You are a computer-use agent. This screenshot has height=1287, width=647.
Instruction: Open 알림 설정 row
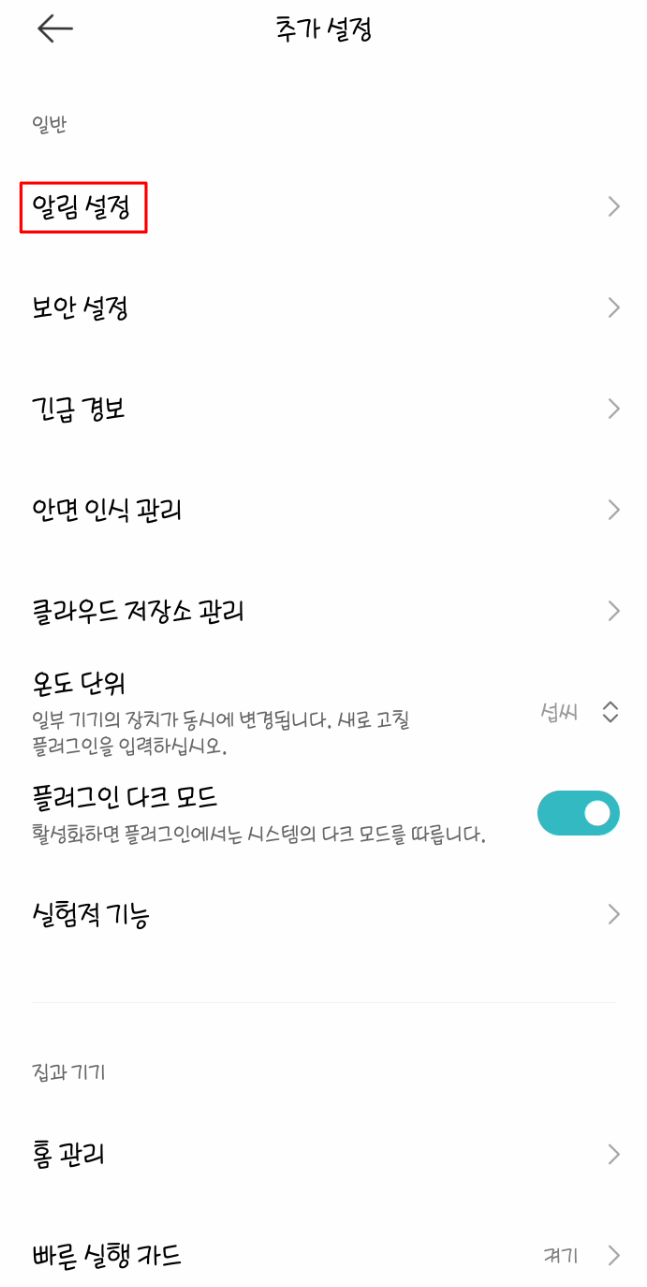[x=323, y=207]
